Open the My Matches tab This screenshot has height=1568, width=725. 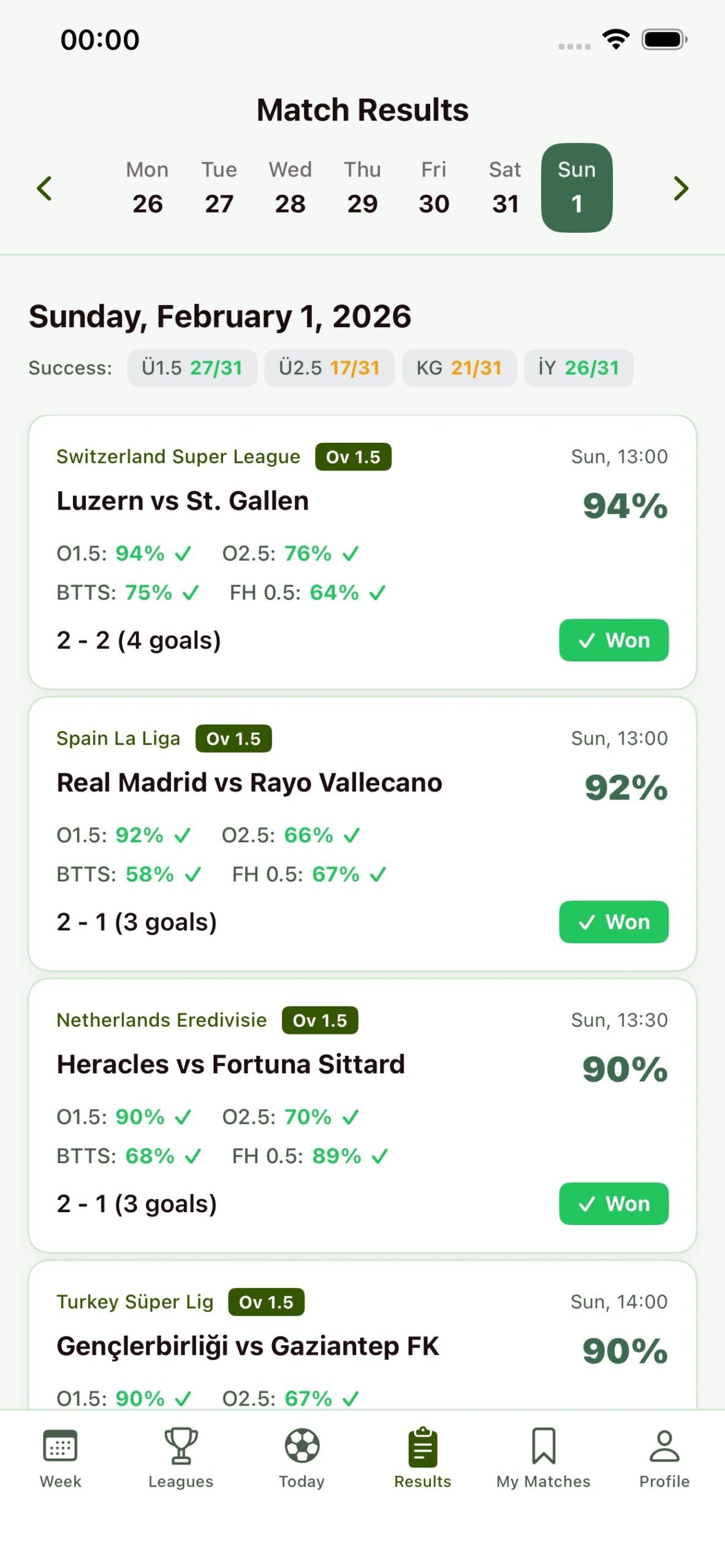click(x=543, y=1459)
